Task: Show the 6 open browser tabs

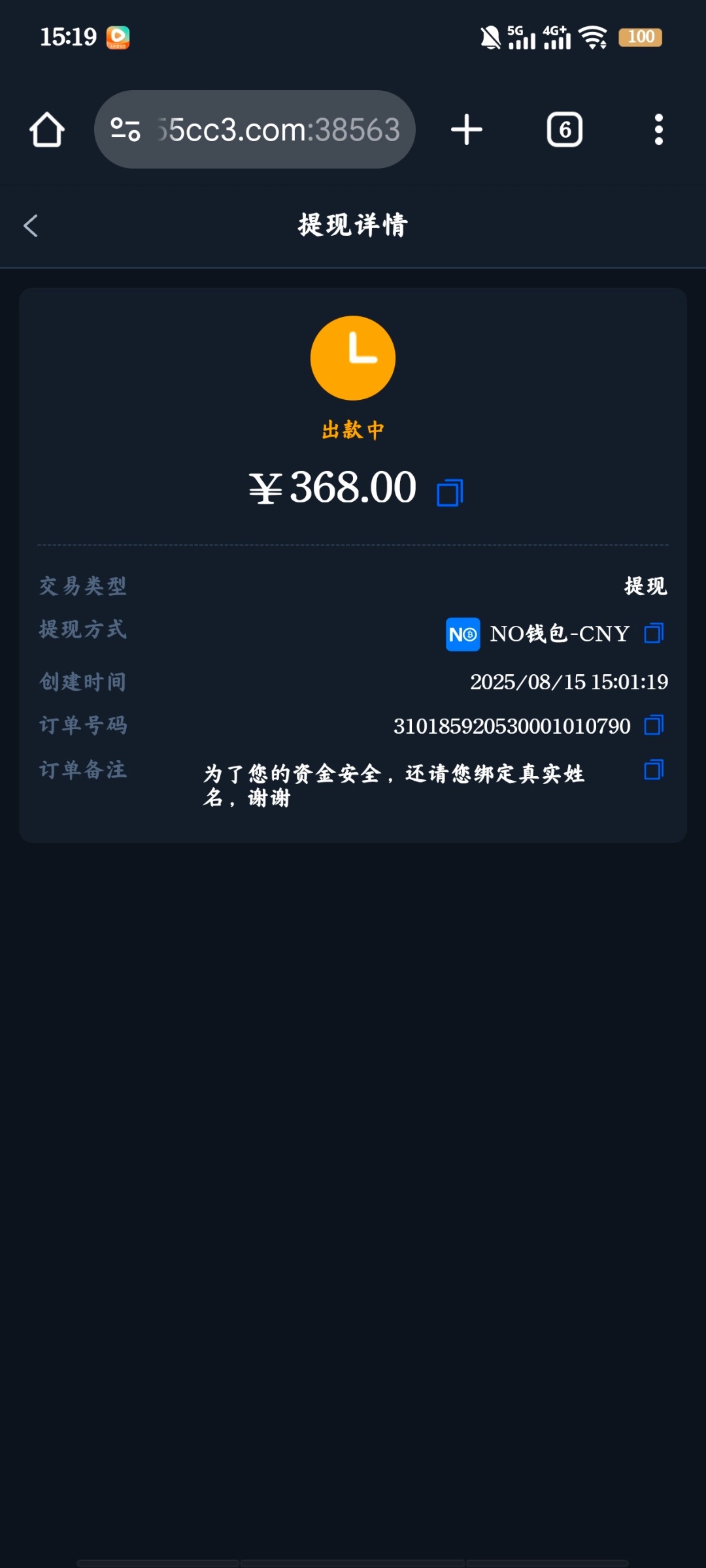Action: tap(565, 129)
